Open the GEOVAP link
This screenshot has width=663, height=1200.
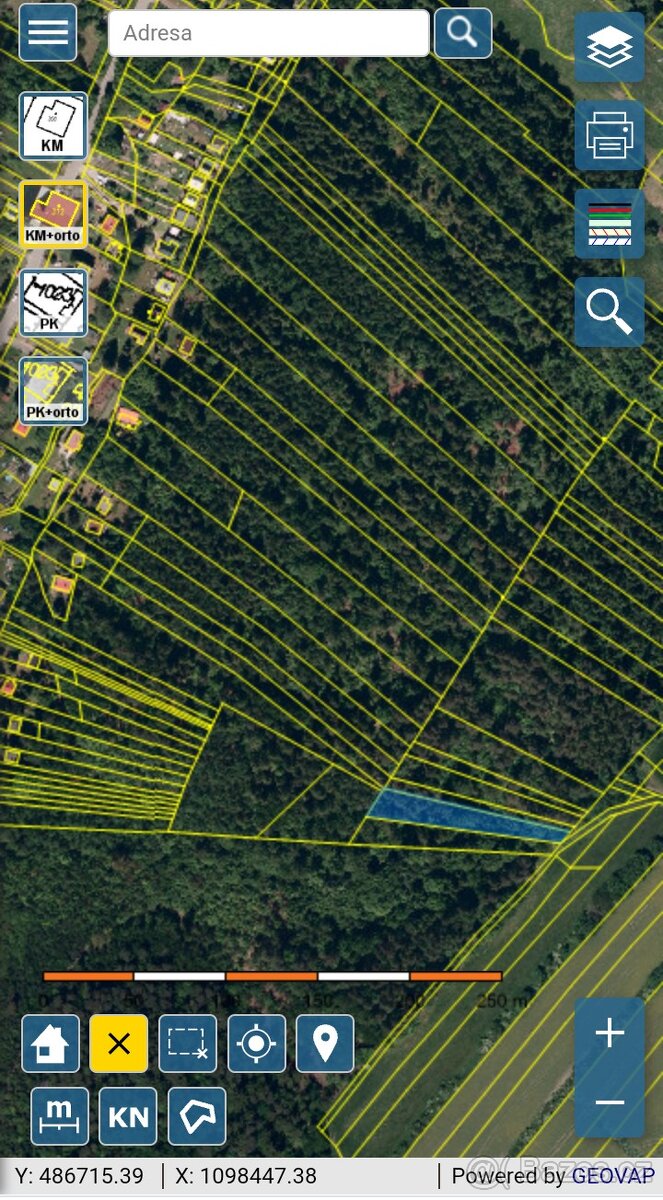click(x=614, y=1177)
